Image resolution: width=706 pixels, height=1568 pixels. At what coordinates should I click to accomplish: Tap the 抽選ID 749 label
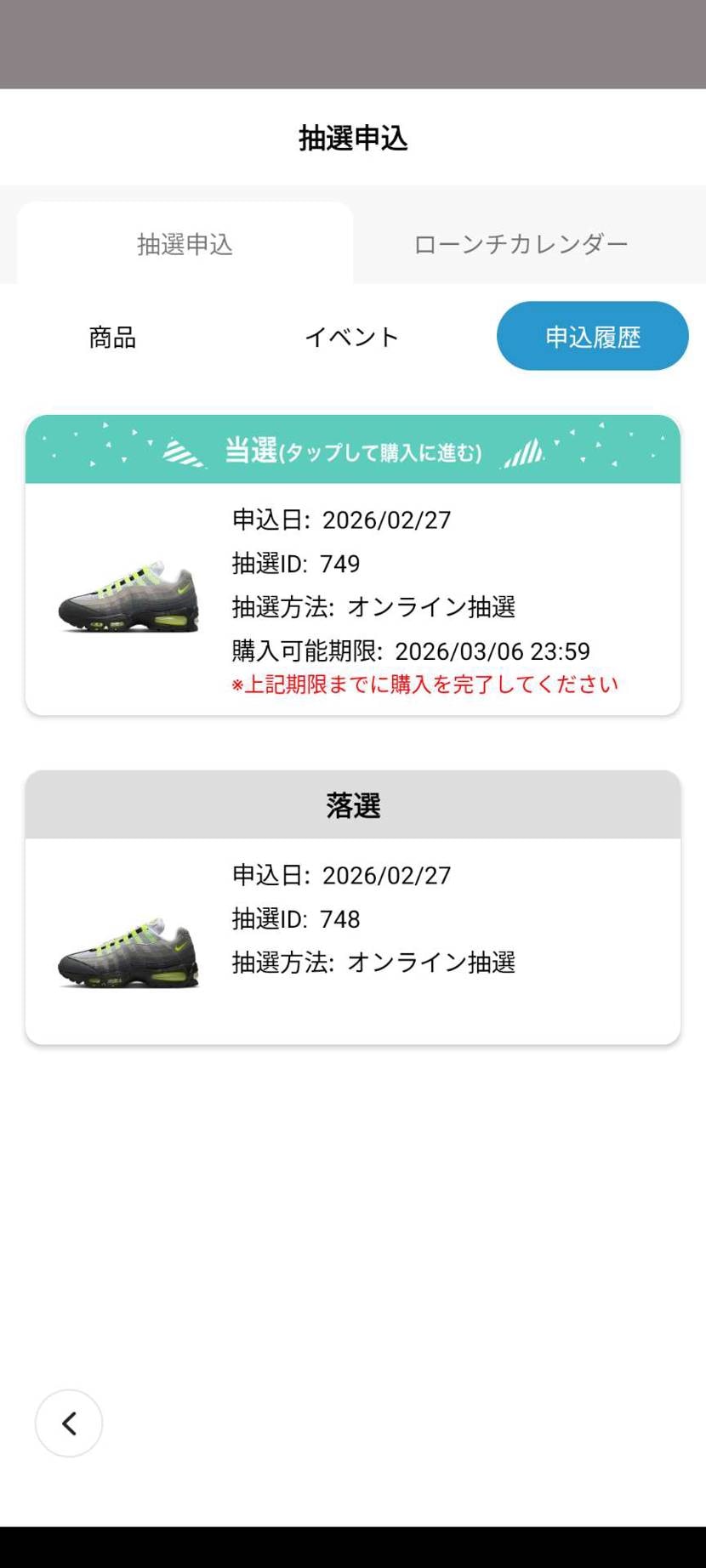tap(294, 564)
